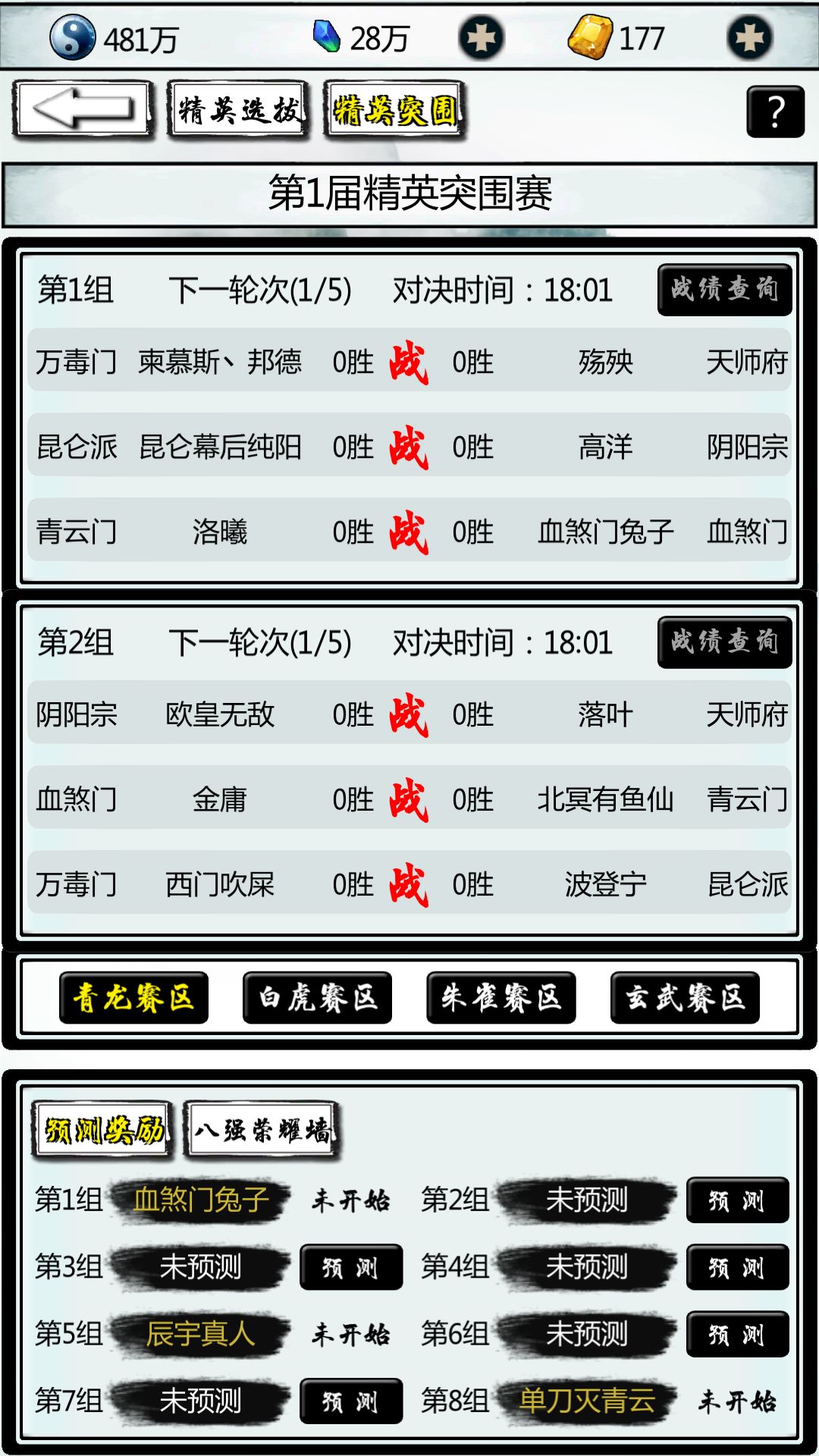Viewport: 819px width, 1456px height.
Task: Add more blue gems with the plus icon
Action: tap(481, 37)
